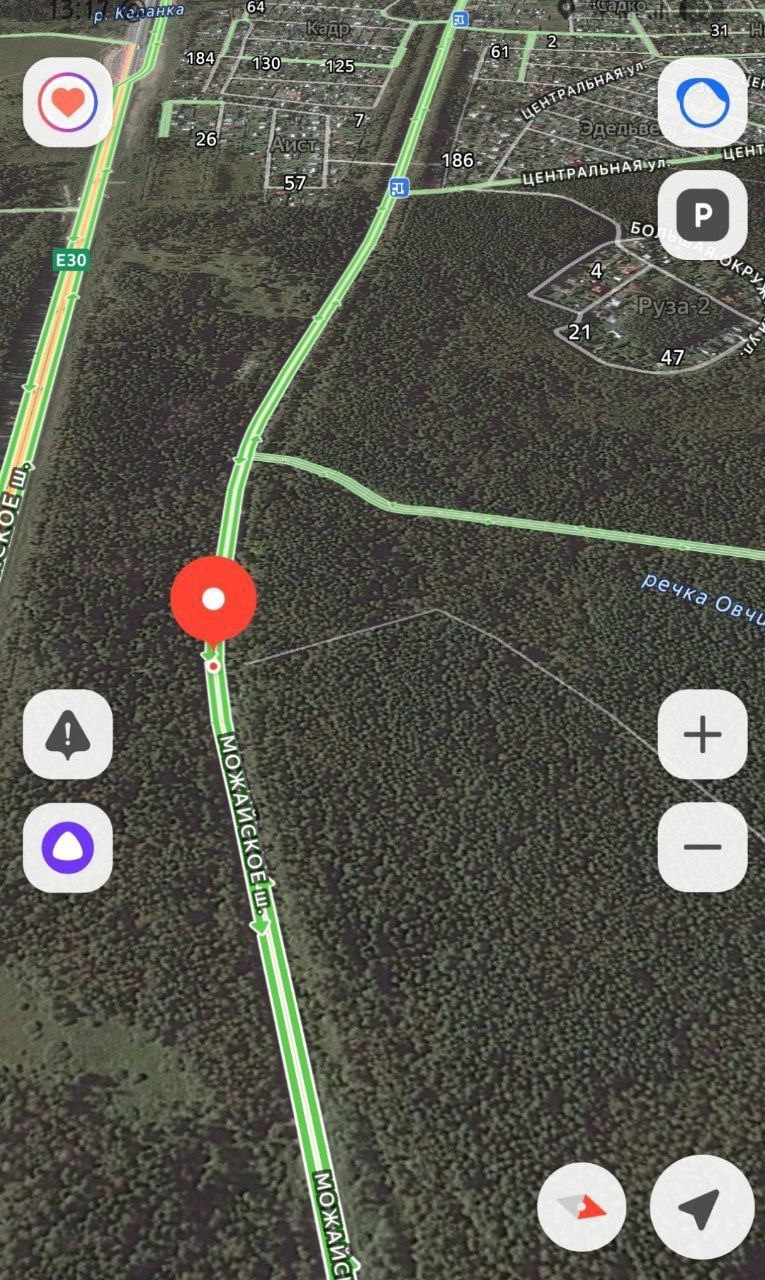The image size is (765, 1280).
Task: Center map on my location arrow
Action: click(702, 1207)
